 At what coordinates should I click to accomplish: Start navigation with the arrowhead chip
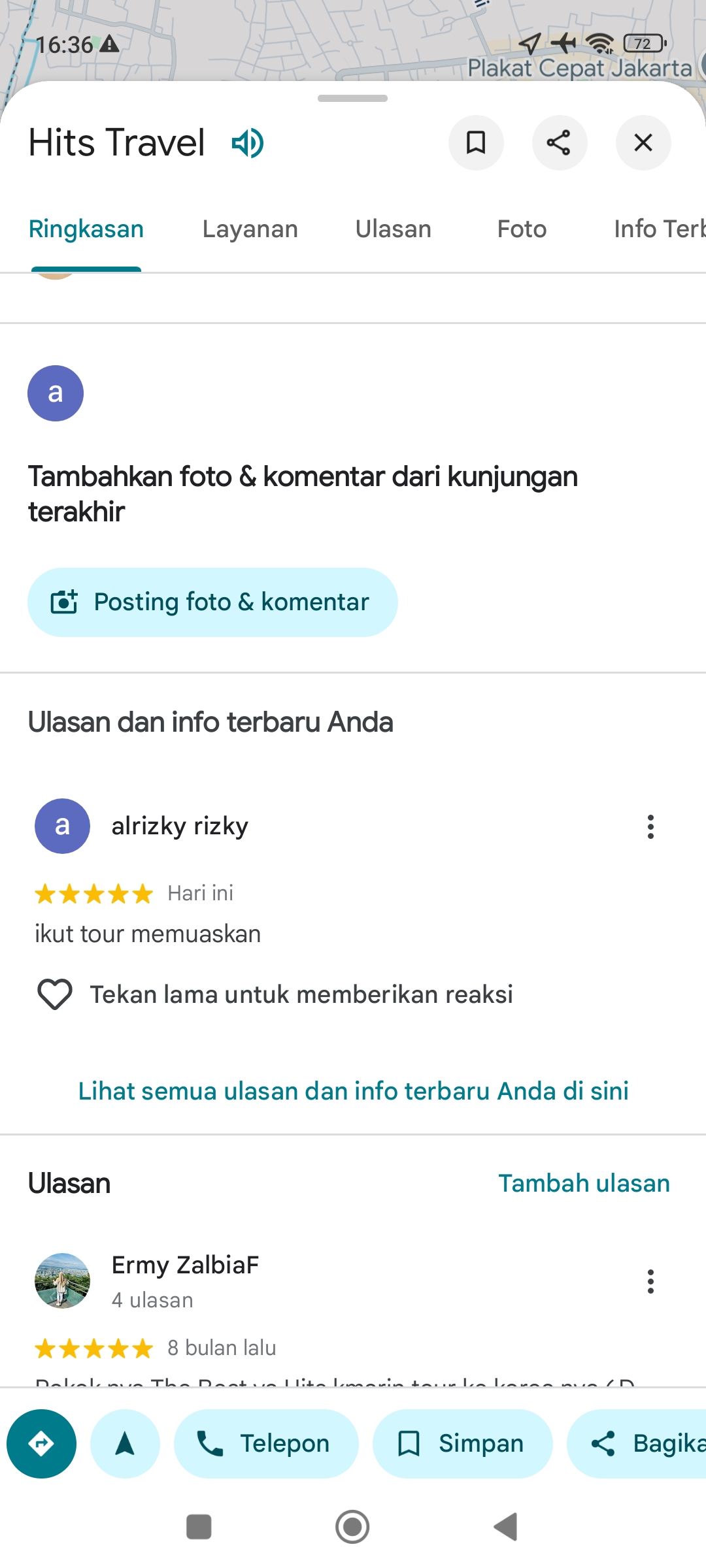pos(125,1444)
